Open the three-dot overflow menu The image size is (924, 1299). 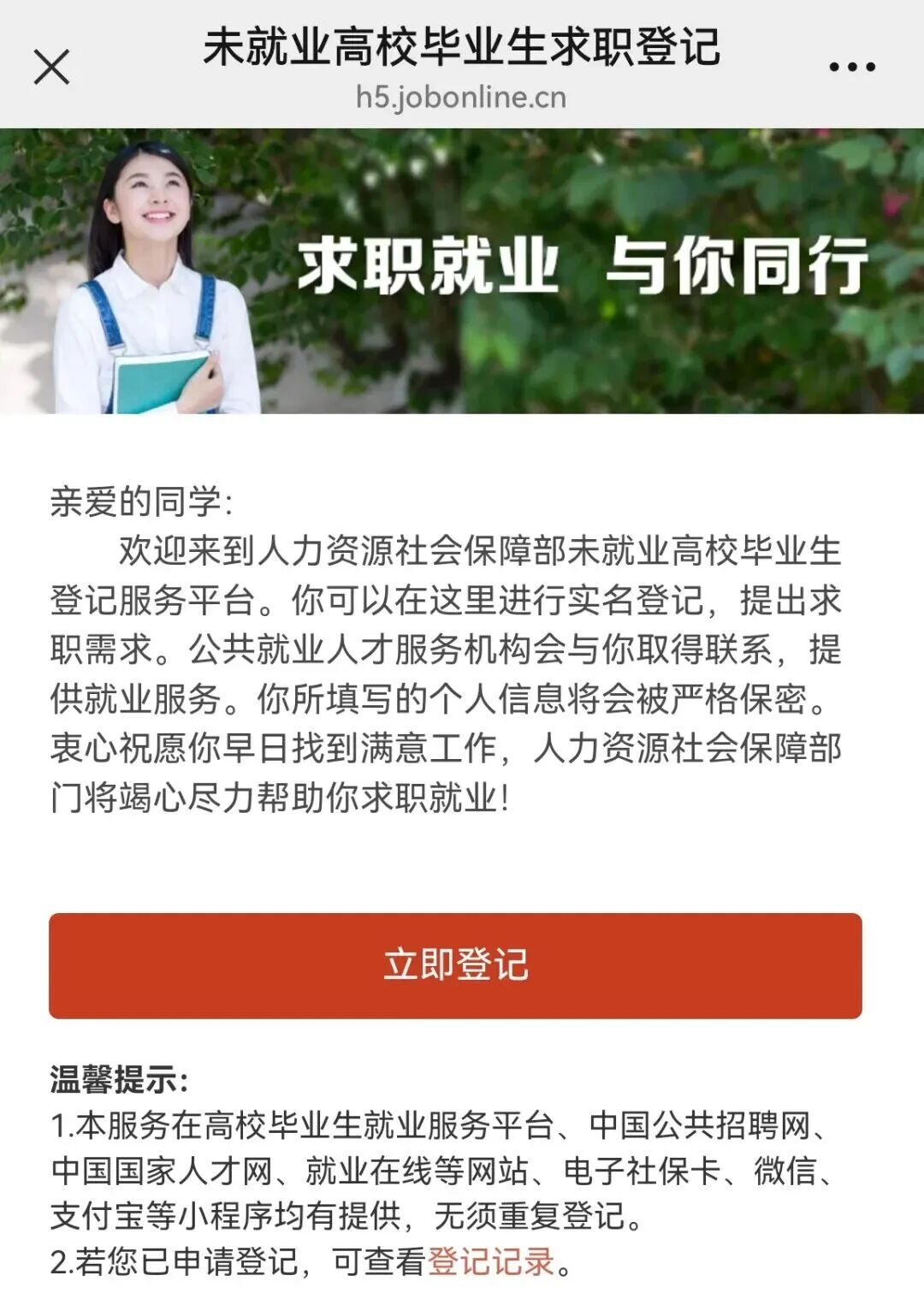[x=851, y=67]
